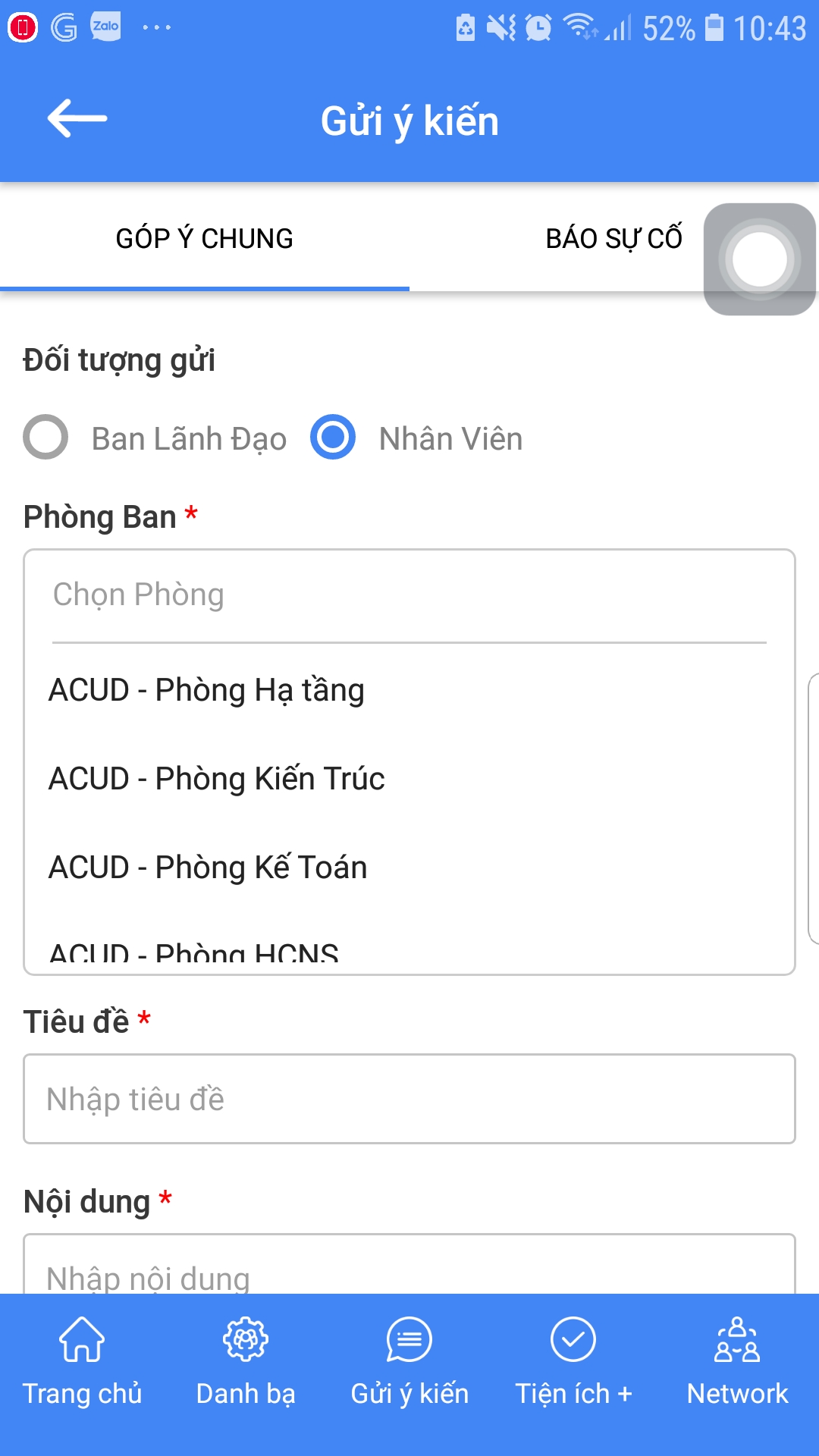Open the Tiện ích + tab

573,1360
